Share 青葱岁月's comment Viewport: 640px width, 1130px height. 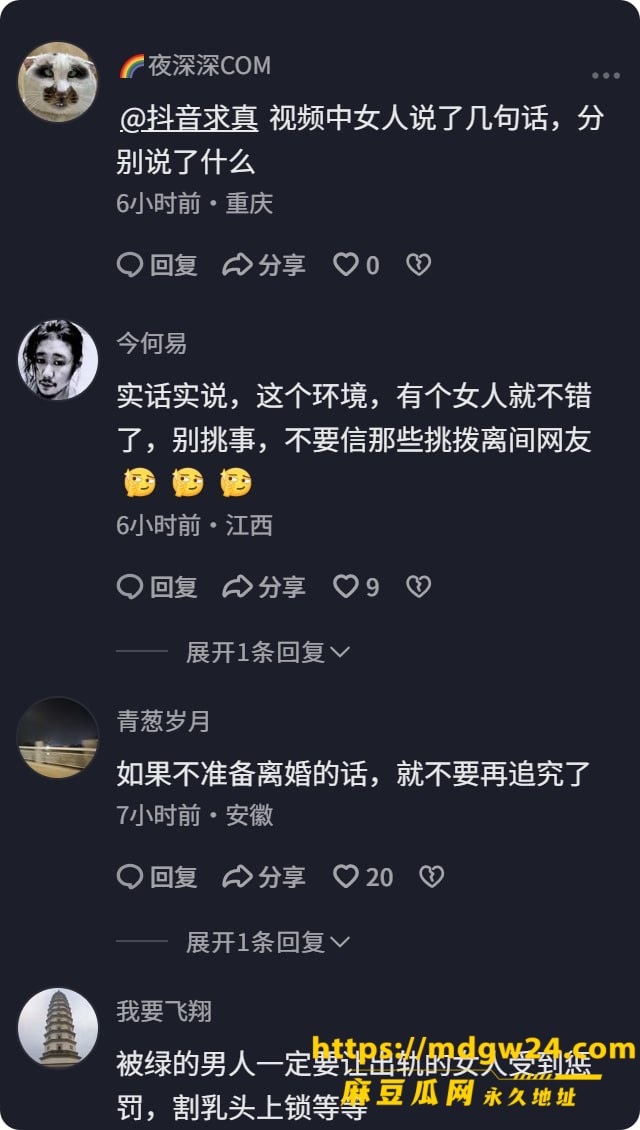pos(264,876)
